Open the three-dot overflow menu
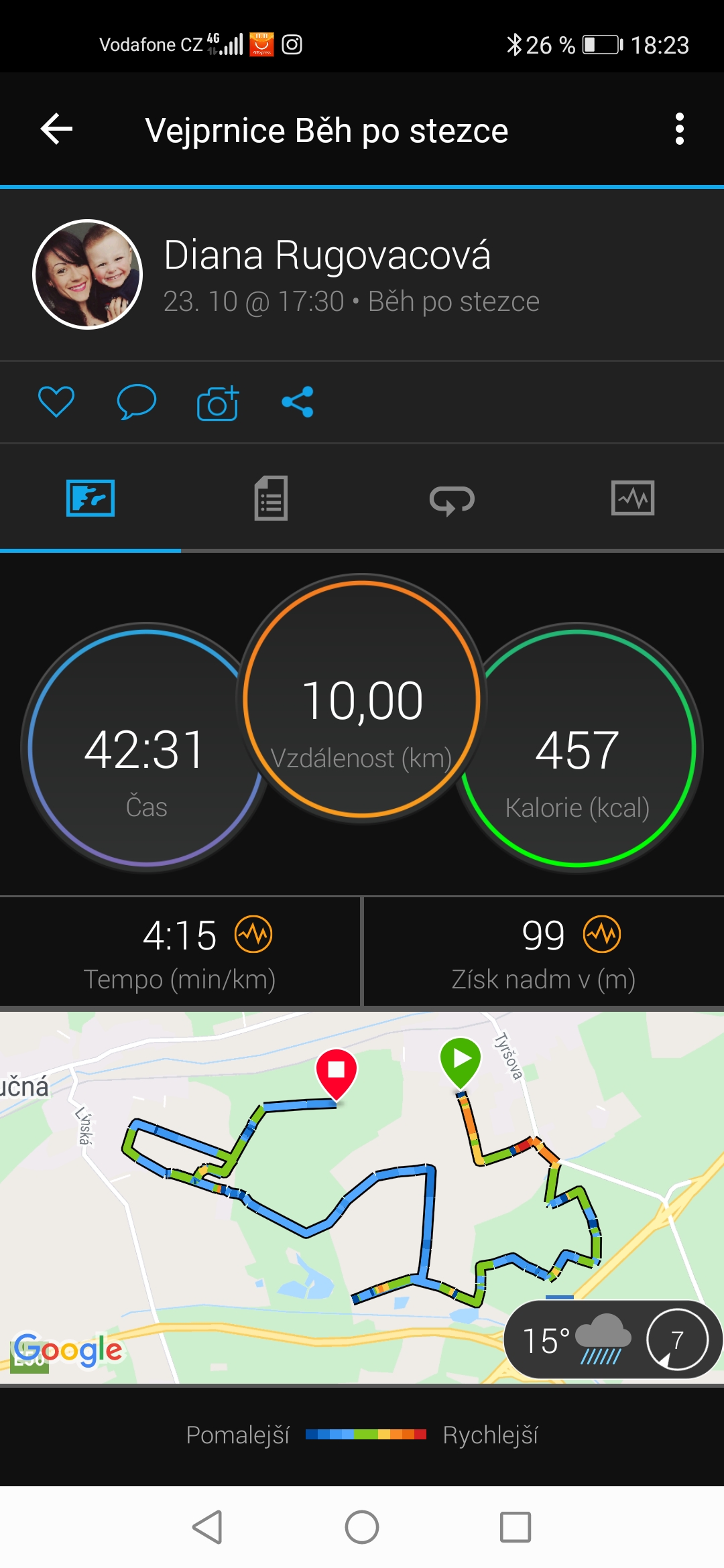The width and height of the screenshot is (724, 1568). point(680,129)
